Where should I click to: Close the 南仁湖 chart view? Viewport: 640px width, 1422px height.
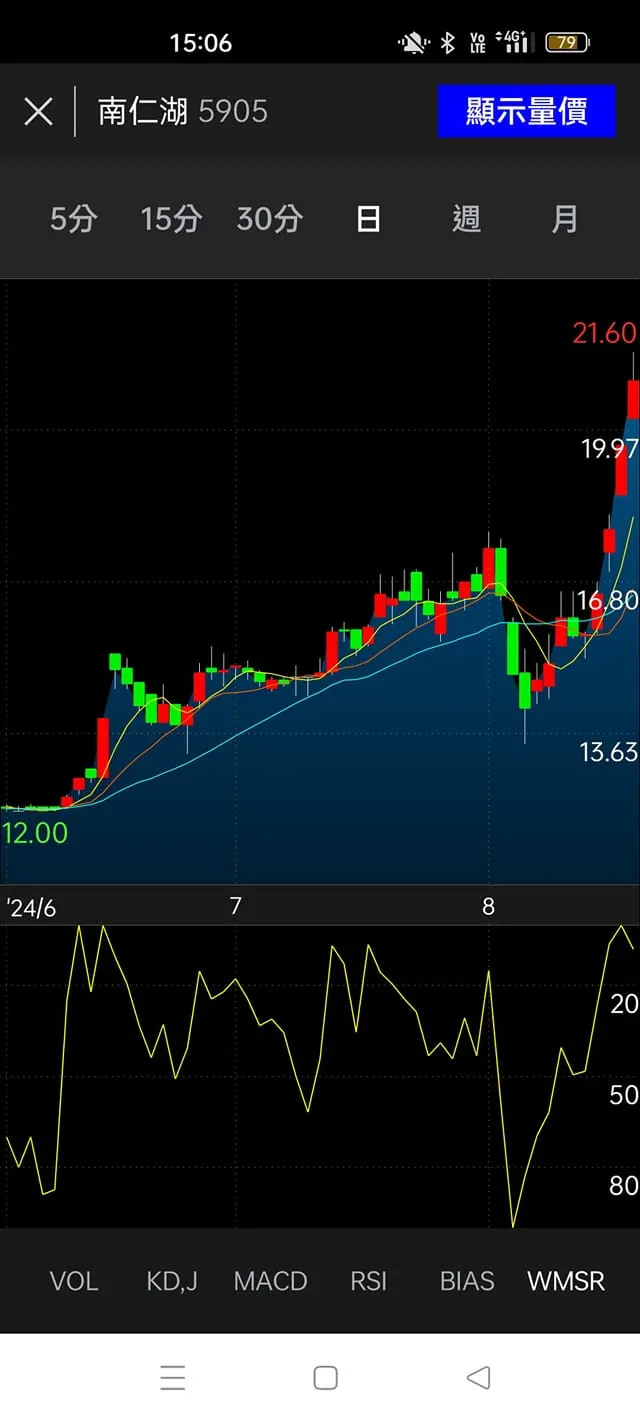[38, 111]
